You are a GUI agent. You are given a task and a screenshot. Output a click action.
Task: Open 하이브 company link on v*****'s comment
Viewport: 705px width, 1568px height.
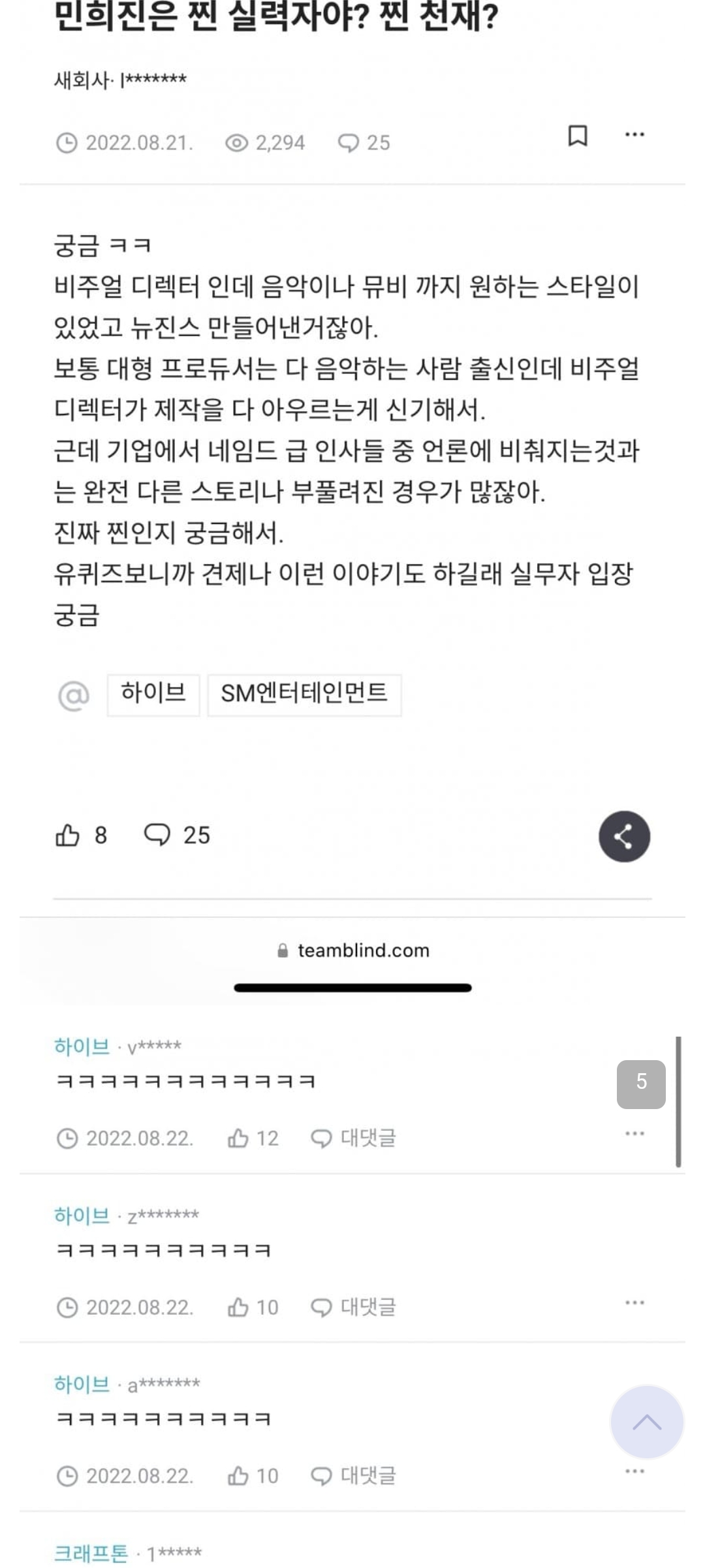[x=82, y=1046]
